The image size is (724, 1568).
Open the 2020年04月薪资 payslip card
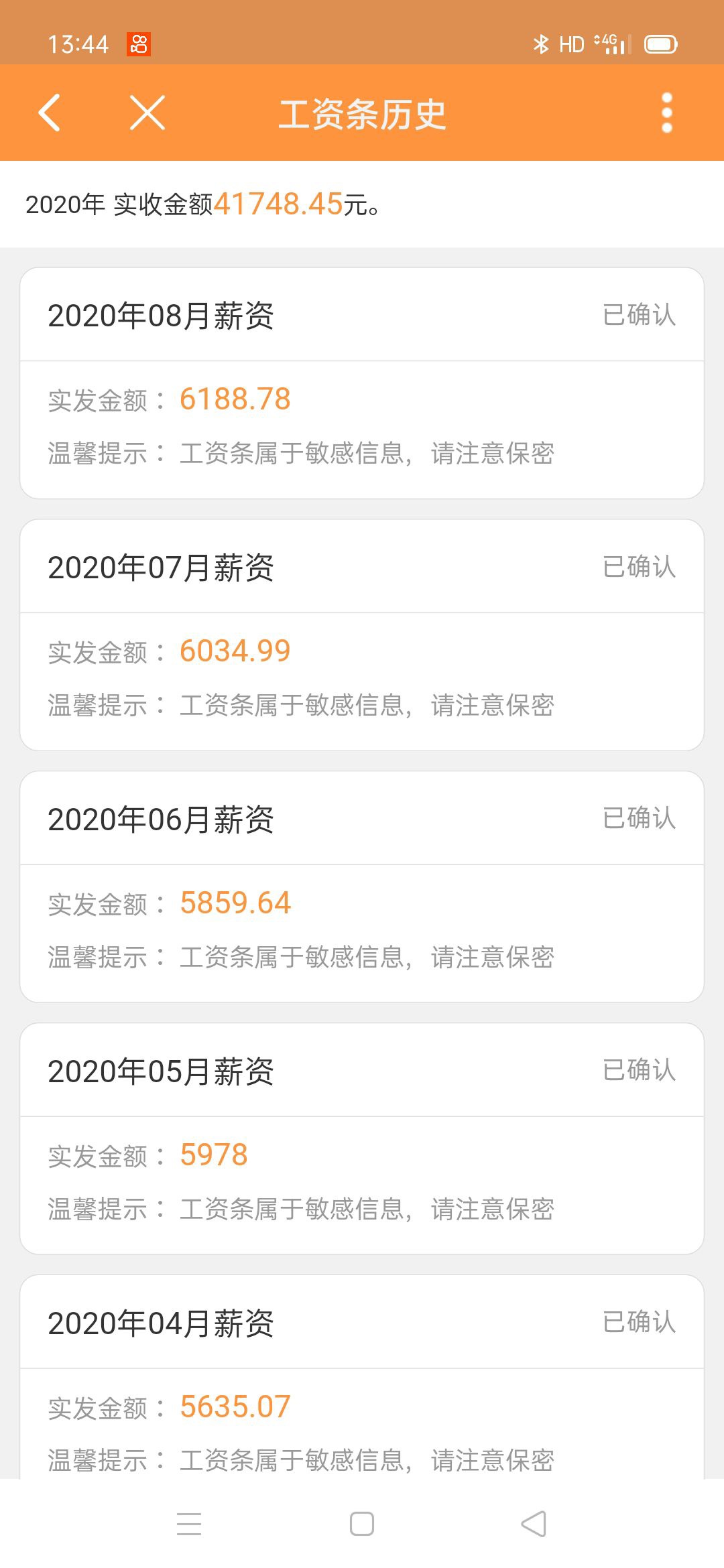pos(362,1376)
